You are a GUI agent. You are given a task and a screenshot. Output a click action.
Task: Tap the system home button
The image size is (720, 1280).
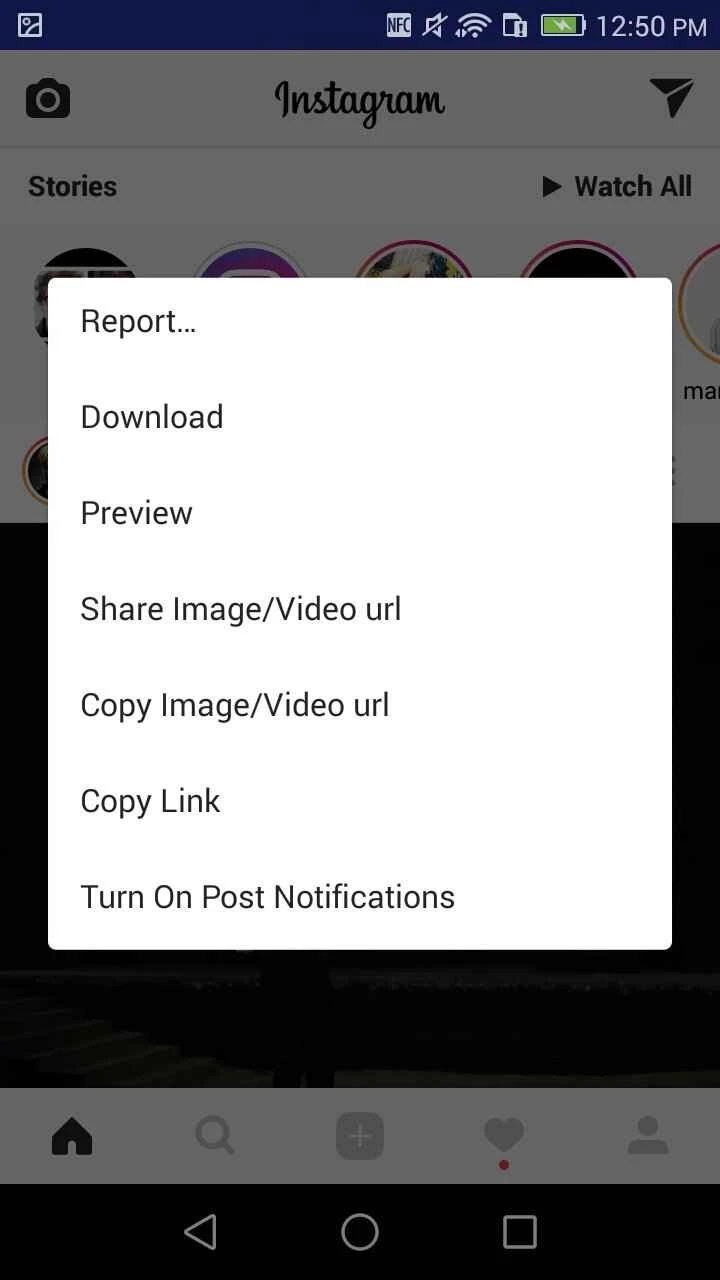click(x=360, y=1232)
